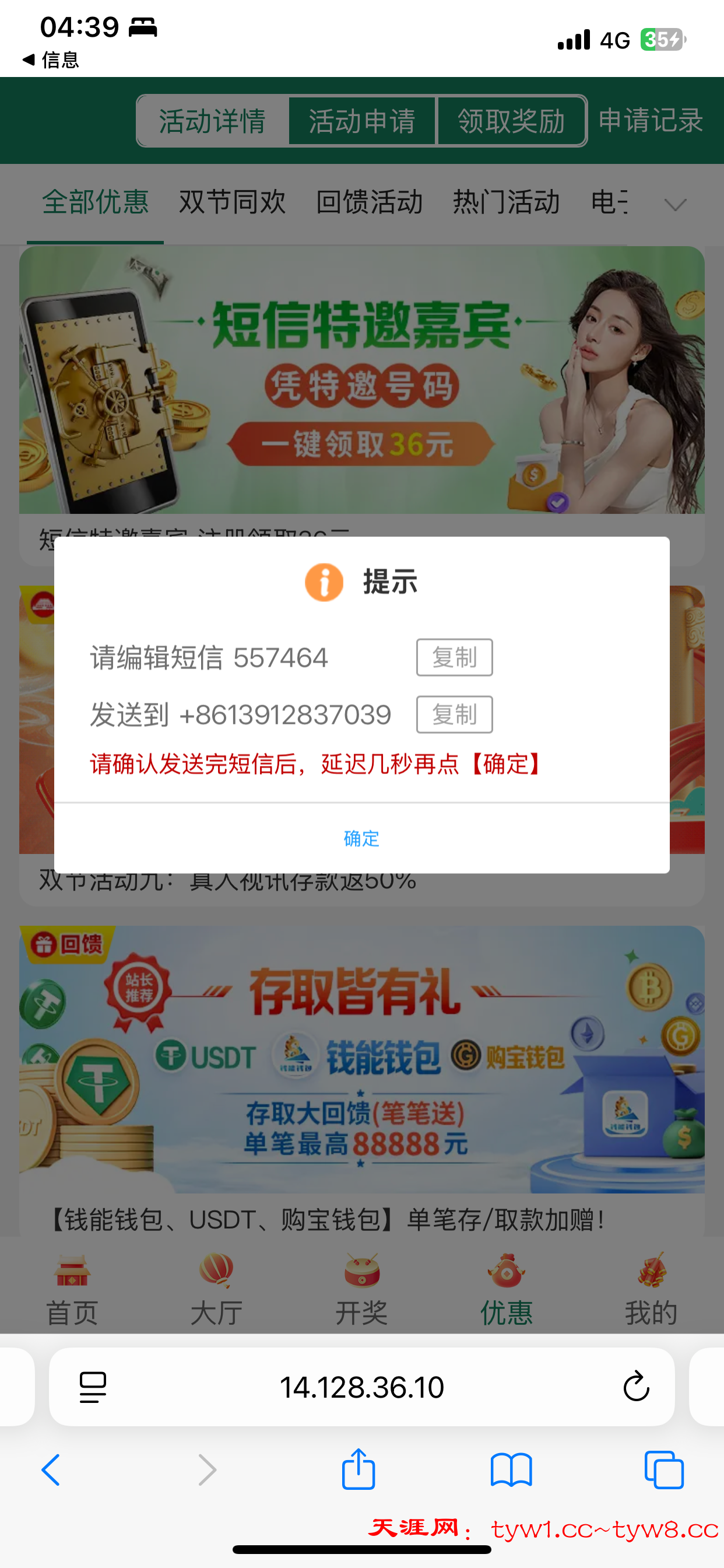Copy the SMS code 557464

[x=454, y=657]
